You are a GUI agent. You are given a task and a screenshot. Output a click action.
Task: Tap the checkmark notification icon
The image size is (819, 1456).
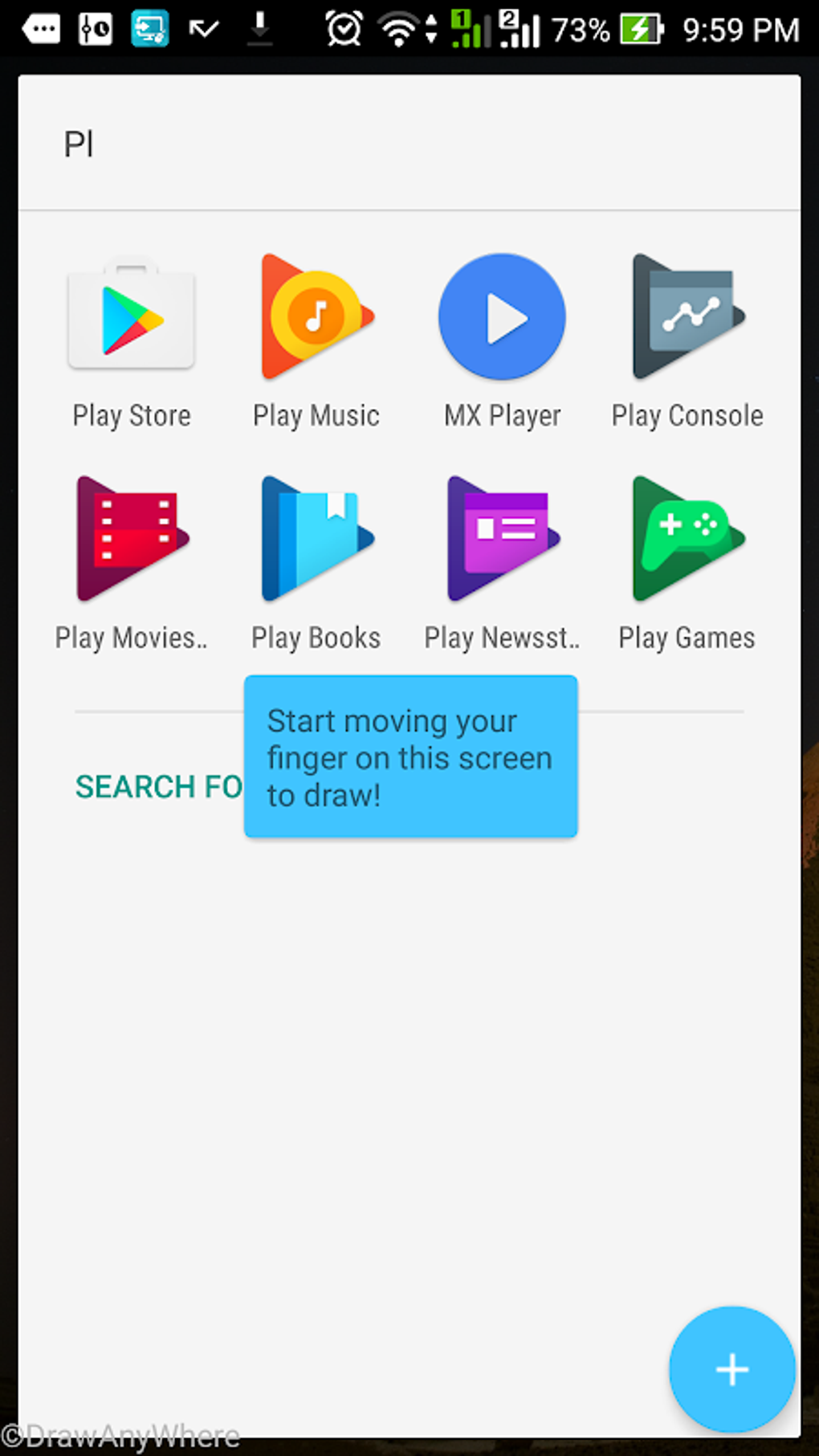pos(202,29)
